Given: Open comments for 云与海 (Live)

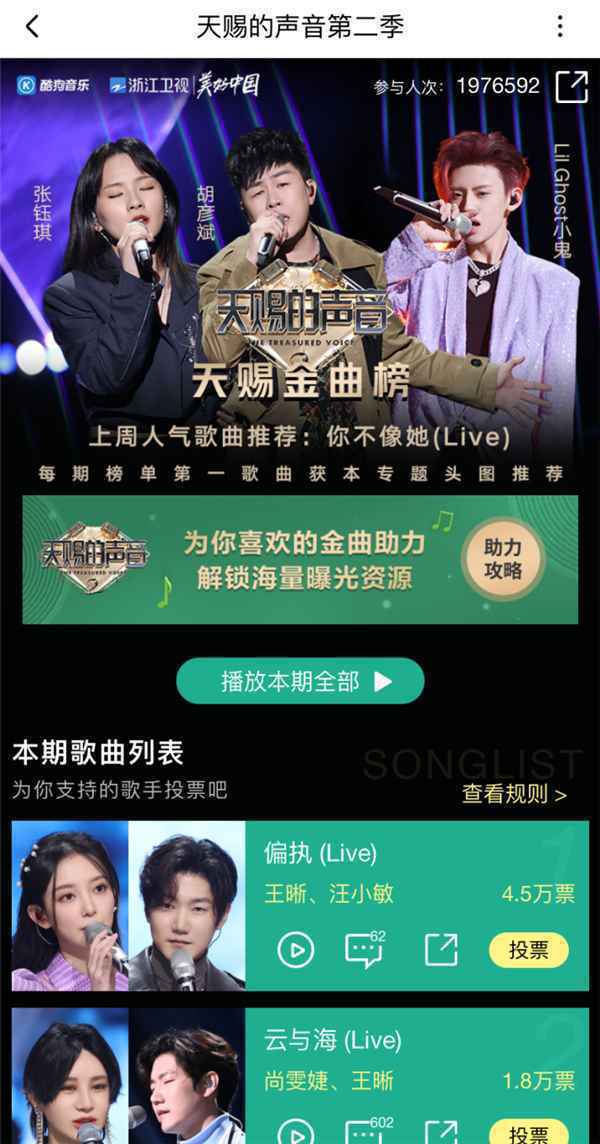Looking at the screenshot, I should 364,1132.
